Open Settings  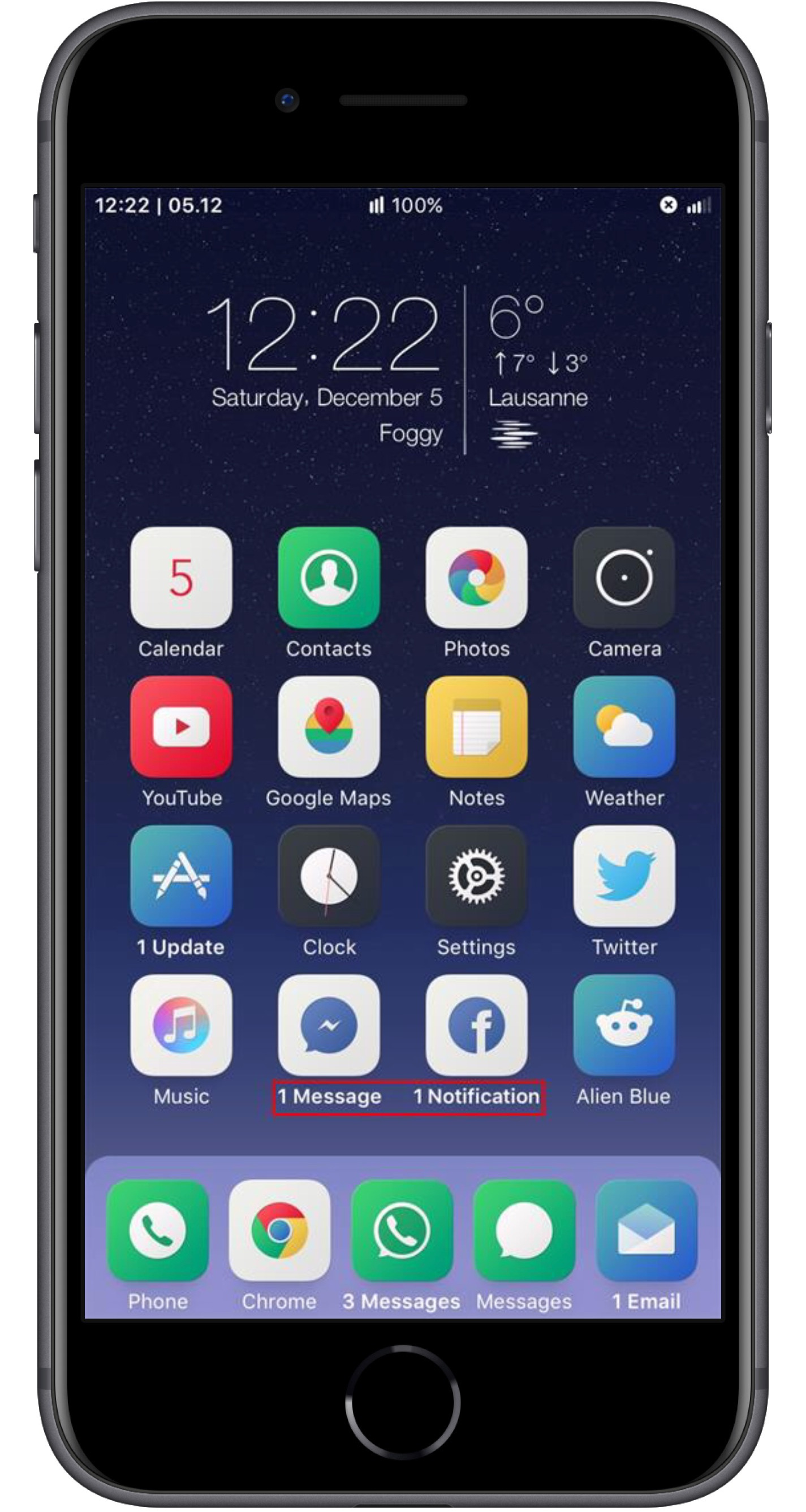(x=476, y=875)
